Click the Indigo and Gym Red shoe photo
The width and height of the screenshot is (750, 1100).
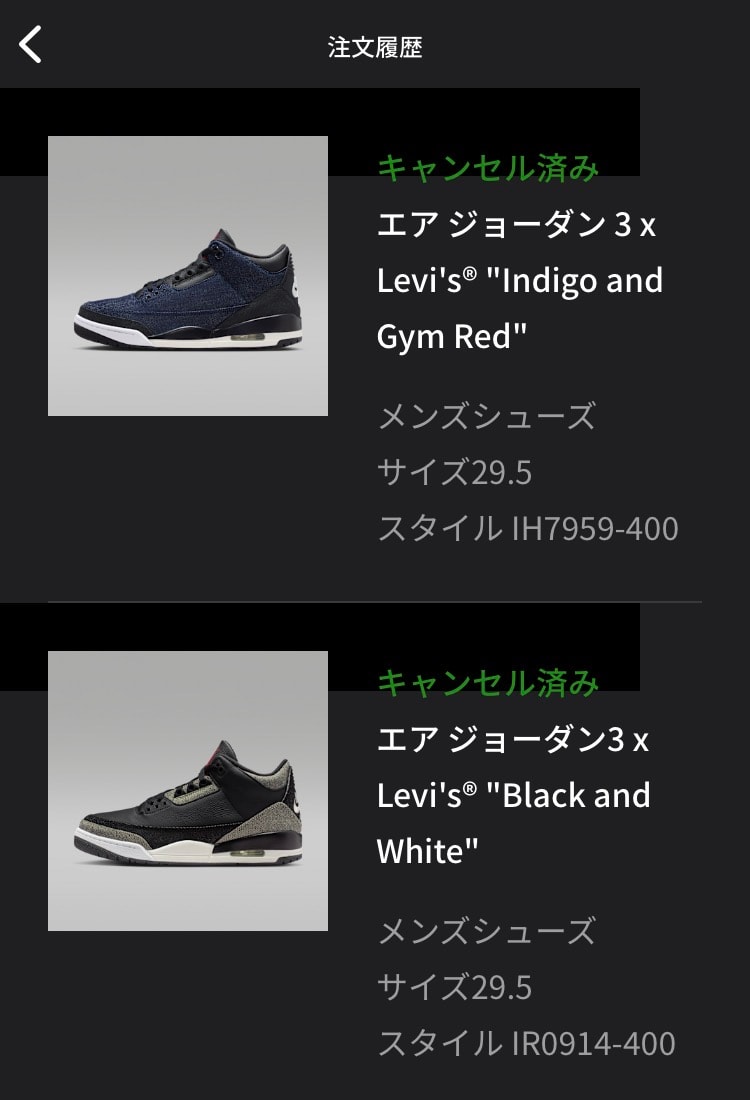(x=190, y=277)
